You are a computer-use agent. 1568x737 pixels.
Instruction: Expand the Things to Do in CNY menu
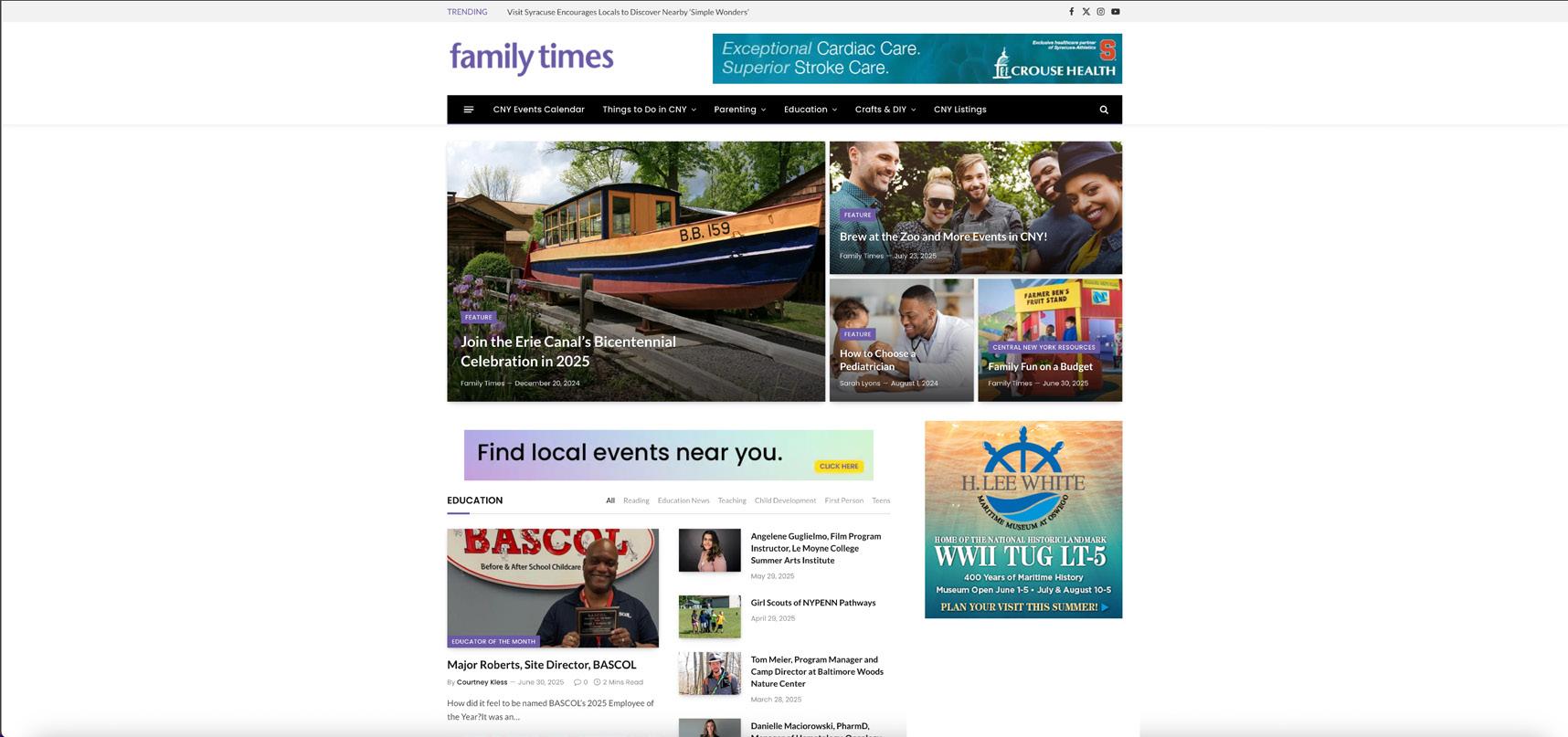649,110
